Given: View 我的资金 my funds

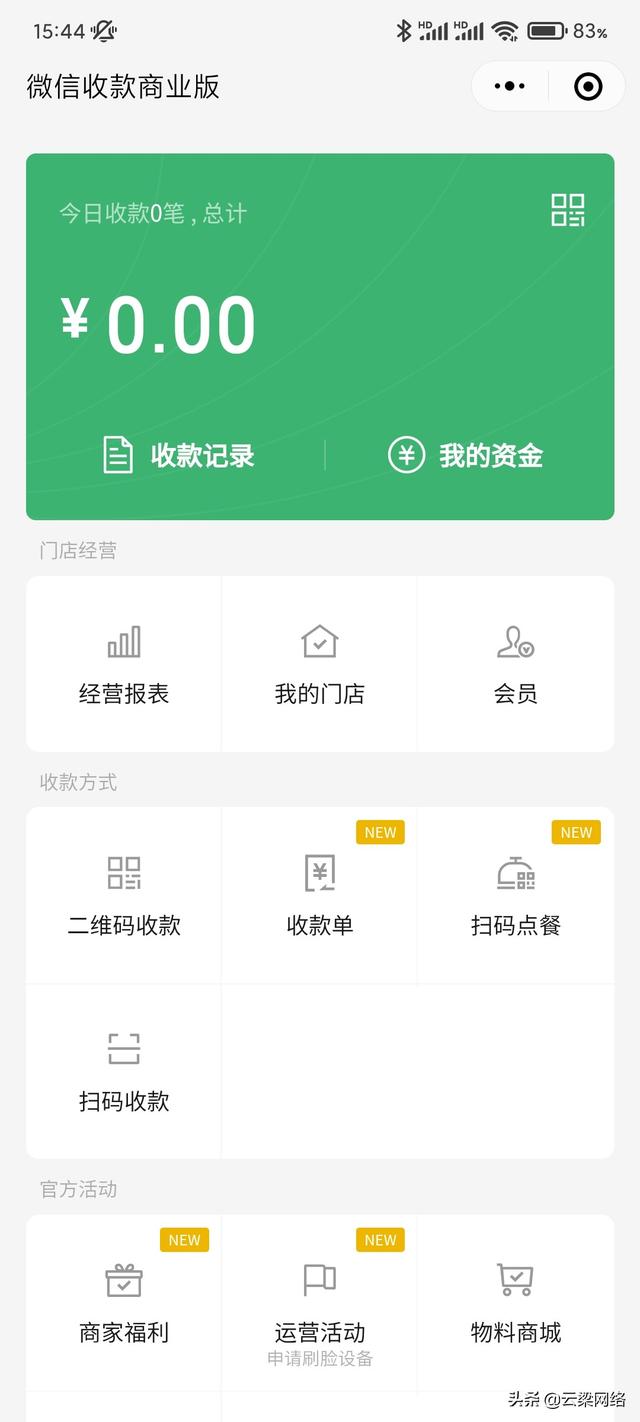Looking at the screenshot, I should [x=466, y=456].
